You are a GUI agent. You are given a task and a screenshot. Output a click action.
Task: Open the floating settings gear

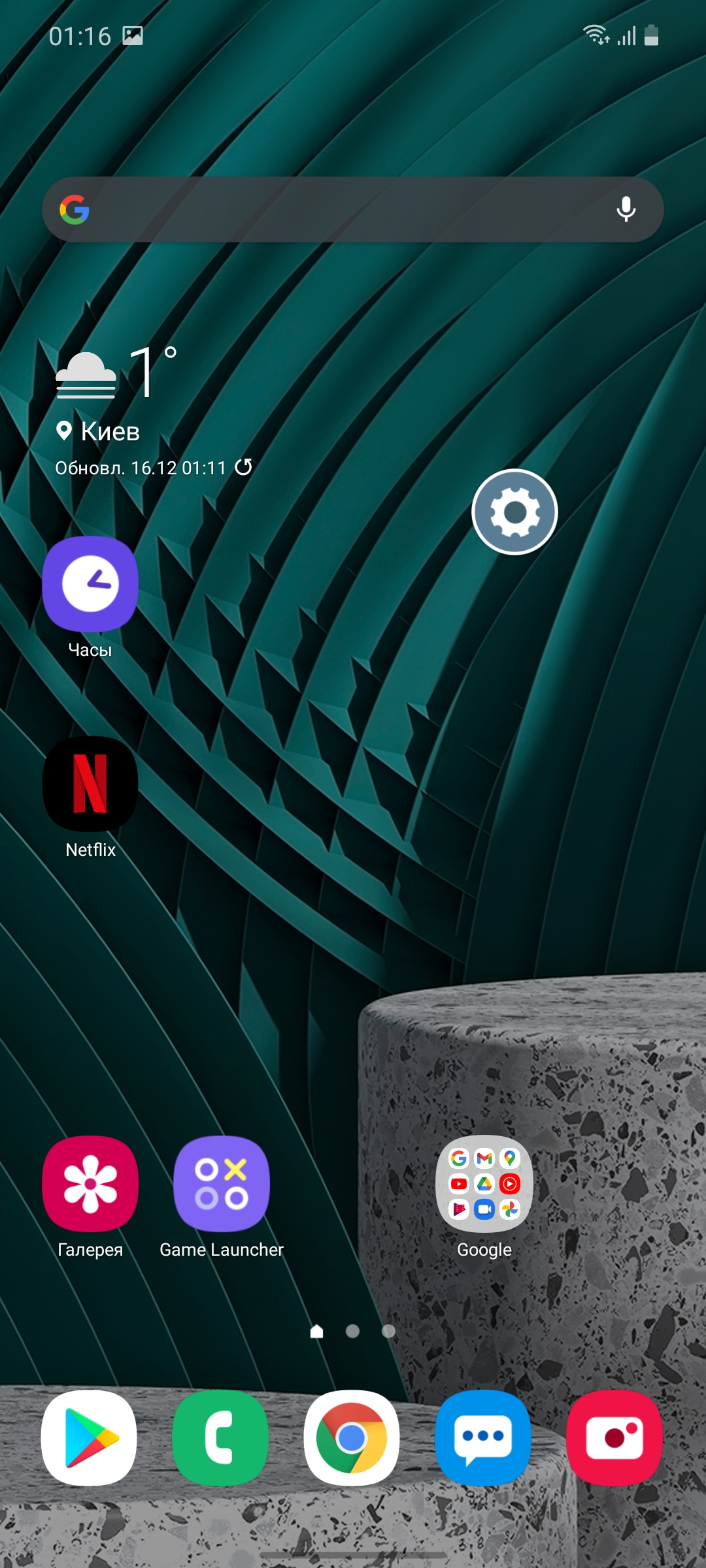tap(514, 512)
